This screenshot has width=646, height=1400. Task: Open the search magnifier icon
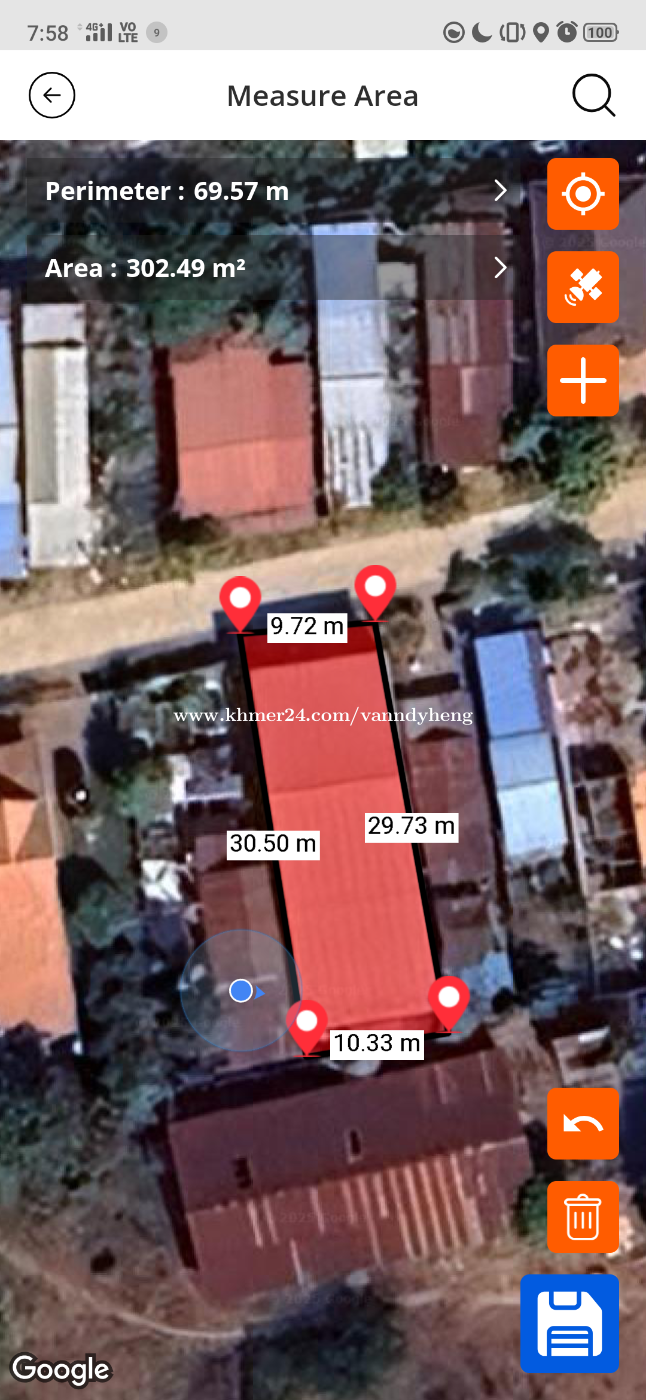coord(593,96)
